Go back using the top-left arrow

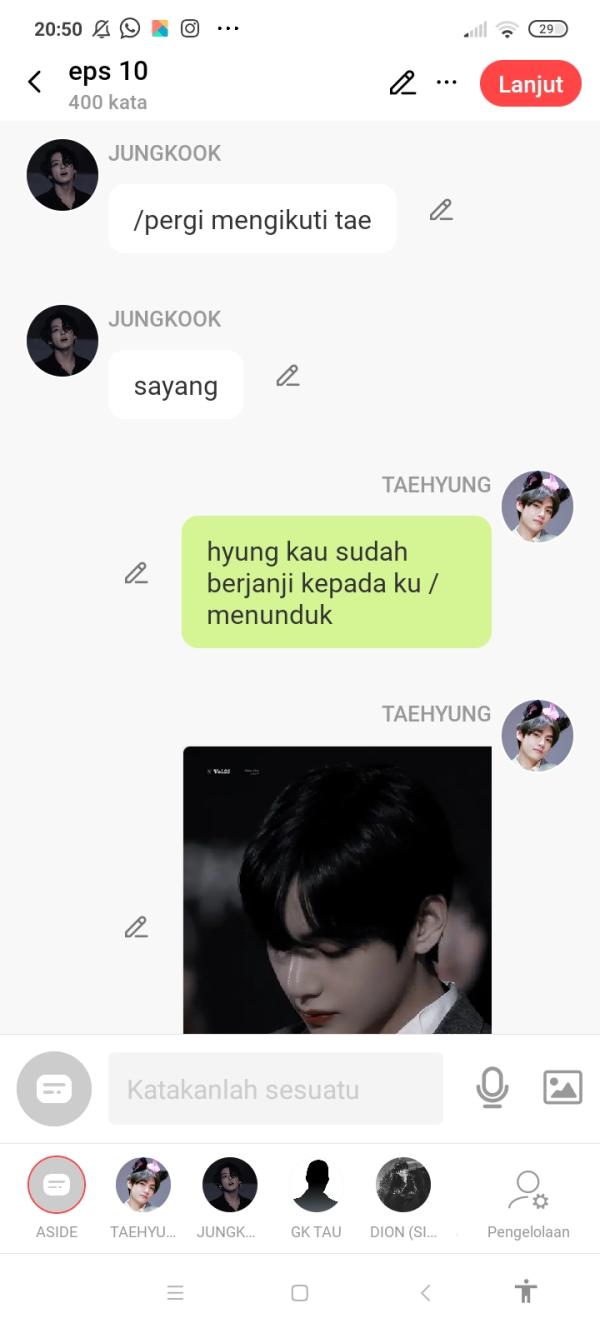(35, 83)
